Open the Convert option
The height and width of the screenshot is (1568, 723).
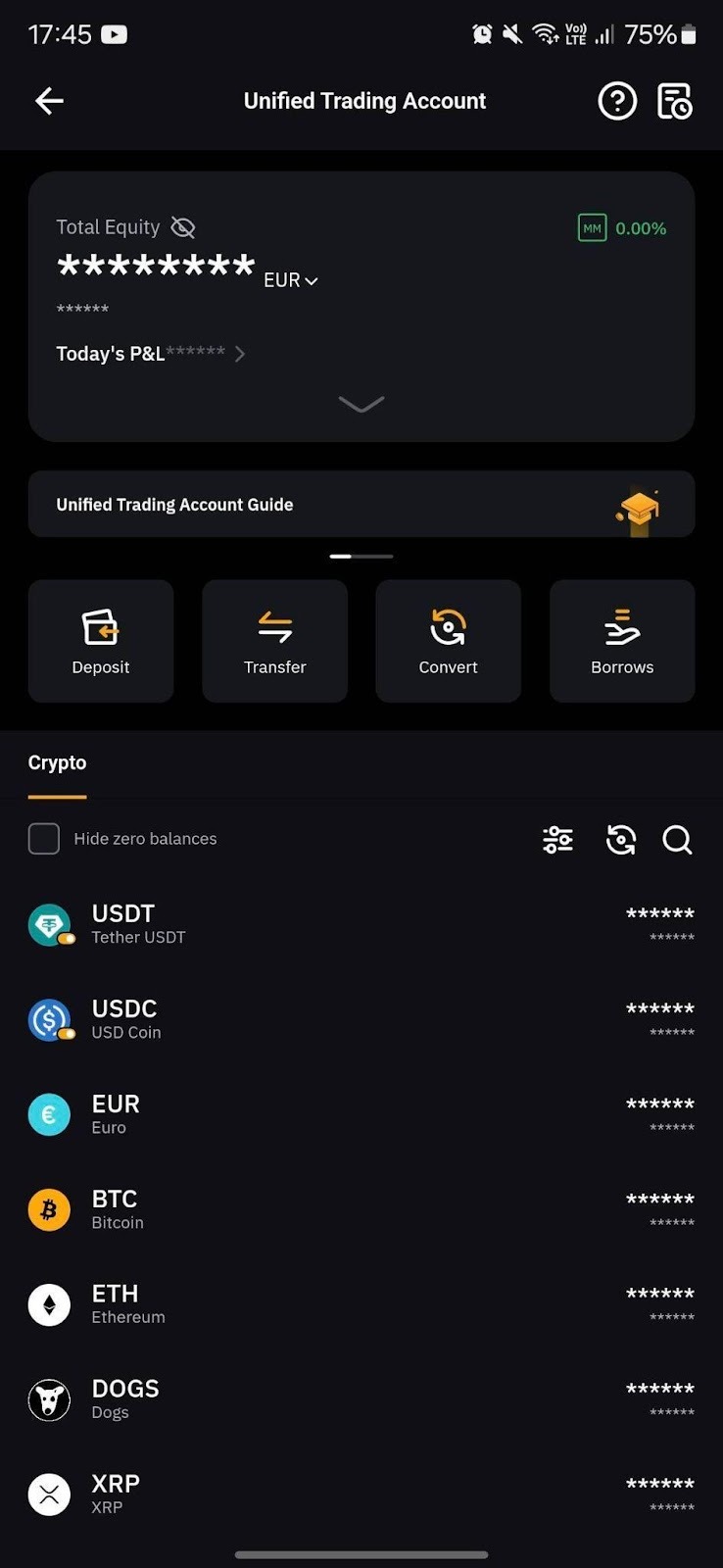pos(448,641)
